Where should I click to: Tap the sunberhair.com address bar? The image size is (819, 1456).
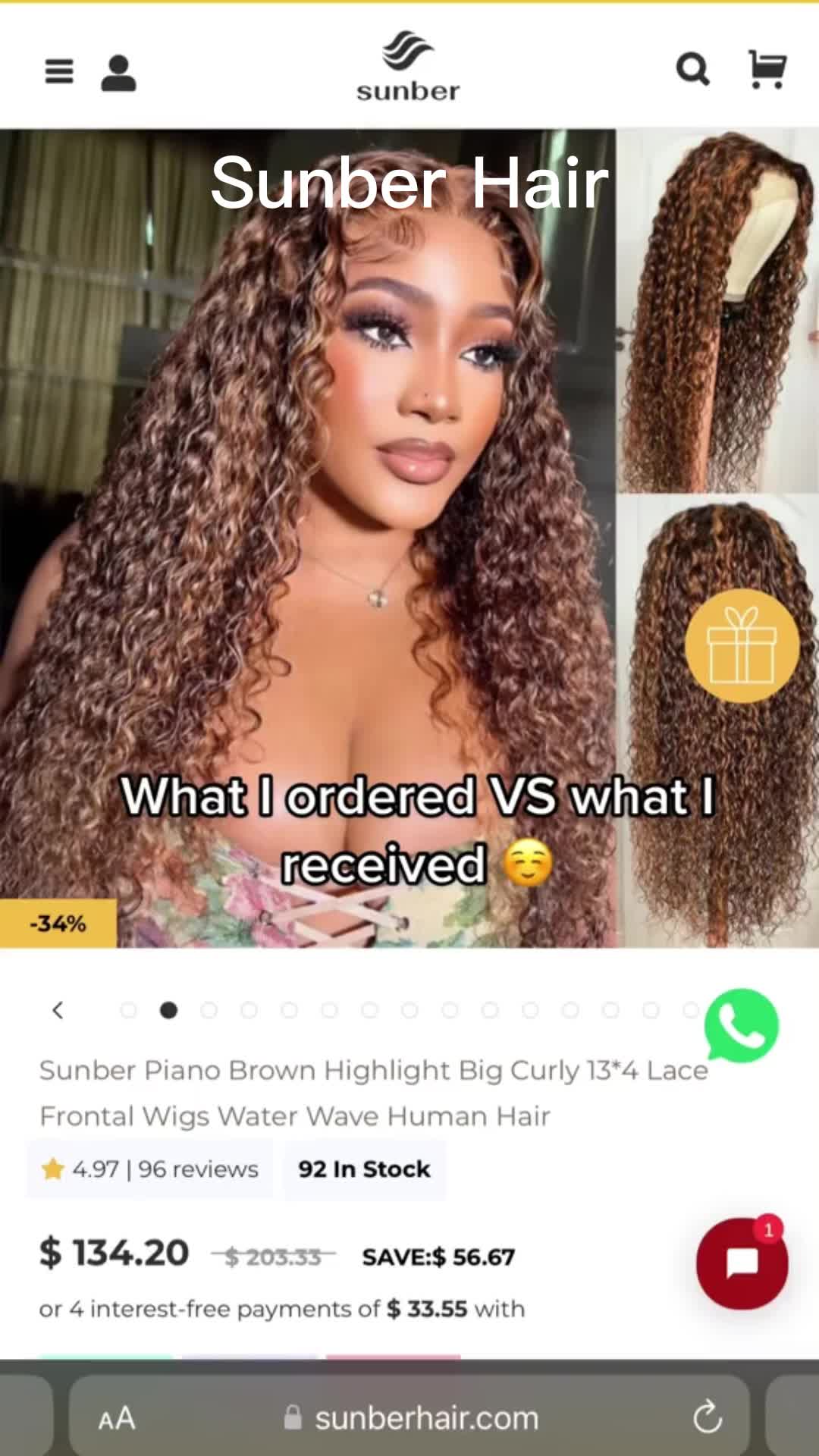pos(409,1417)
